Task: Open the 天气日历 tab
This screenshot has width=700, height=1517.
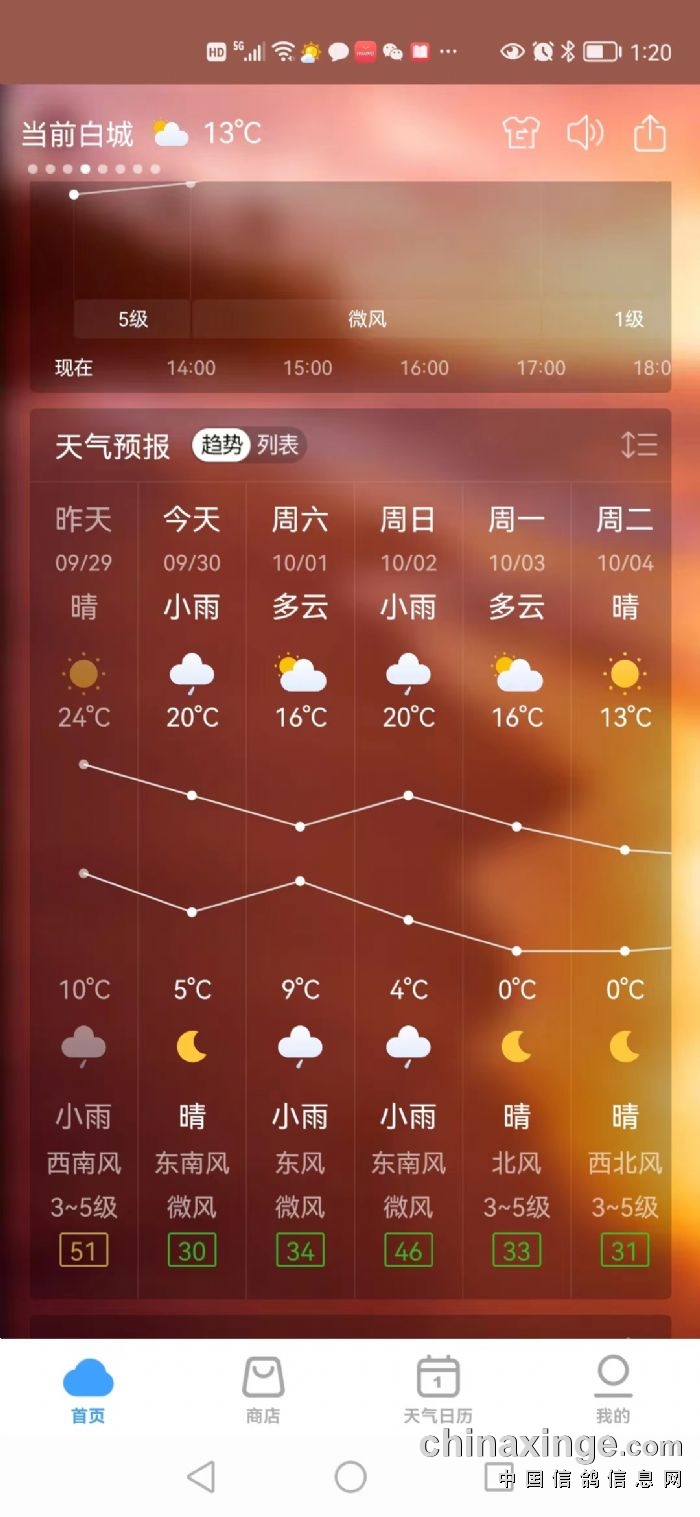Action: (438, 1390)
